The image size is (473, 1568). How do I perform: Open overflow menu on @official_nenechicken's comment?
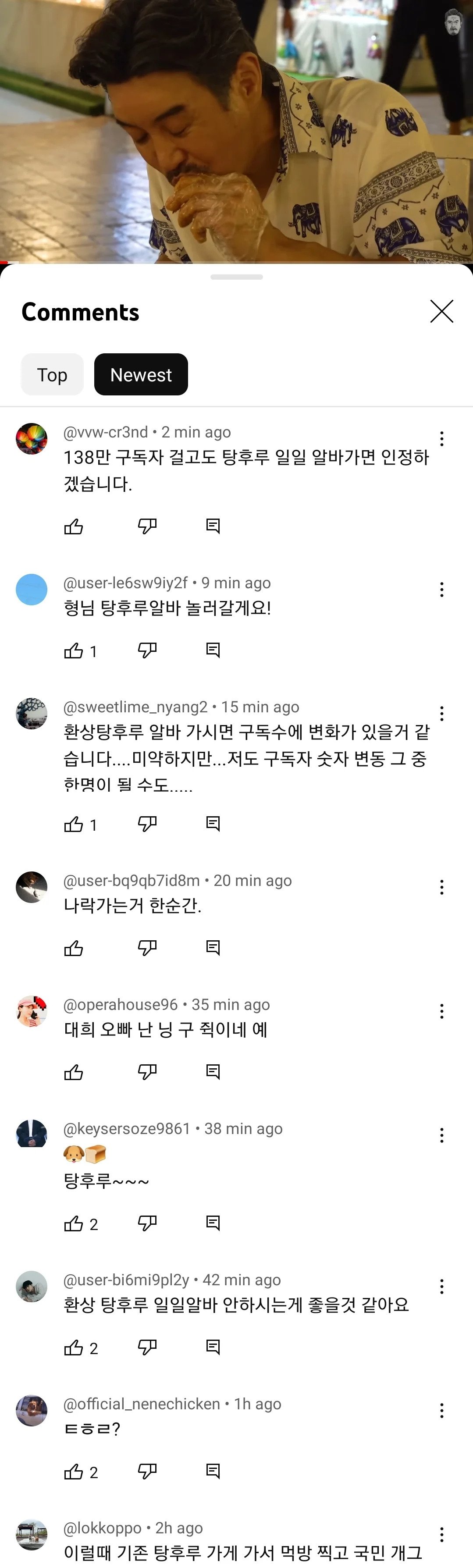441,1410
